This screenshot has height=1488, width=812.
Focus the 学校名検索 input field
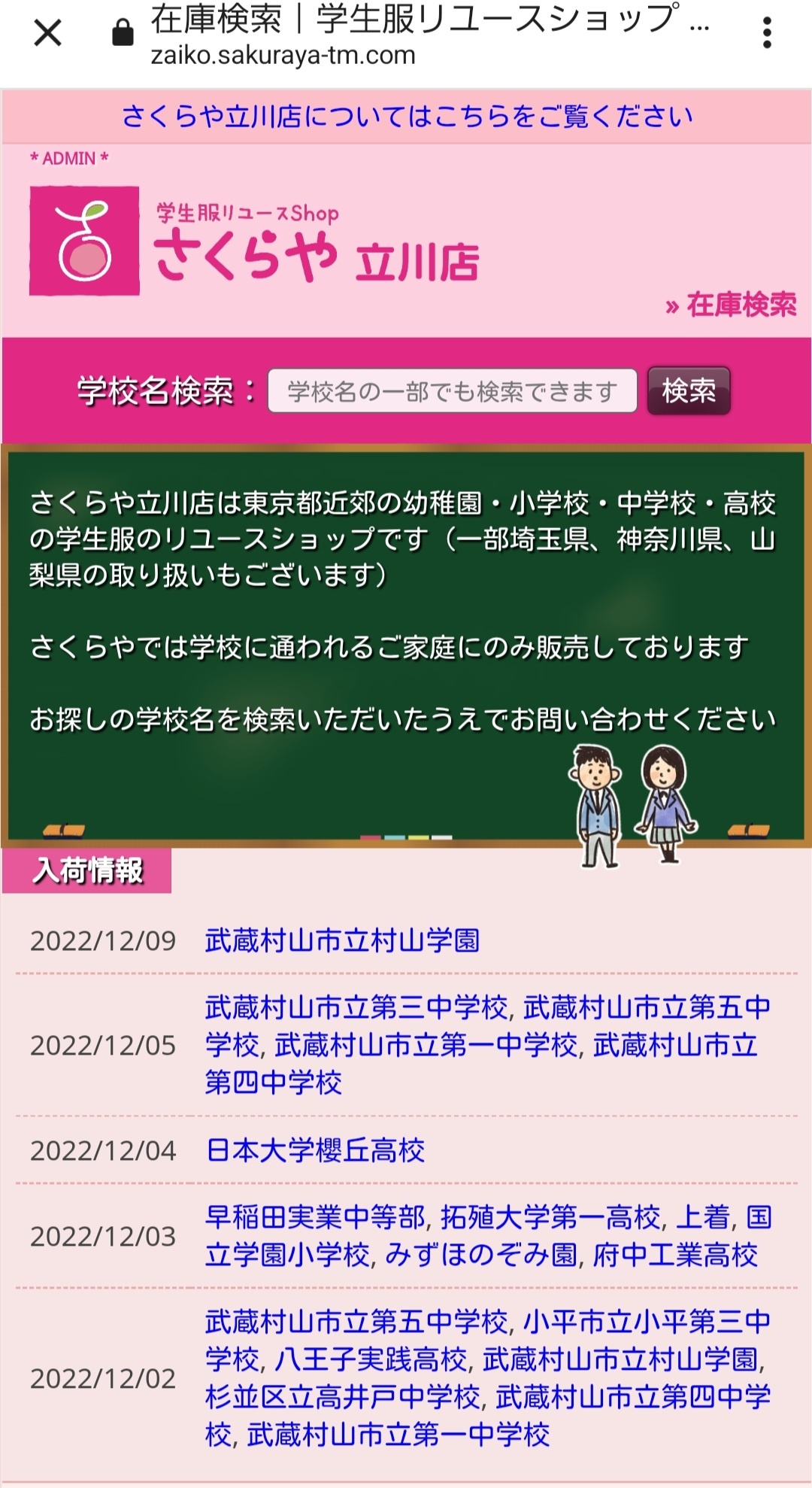[453, 391]
